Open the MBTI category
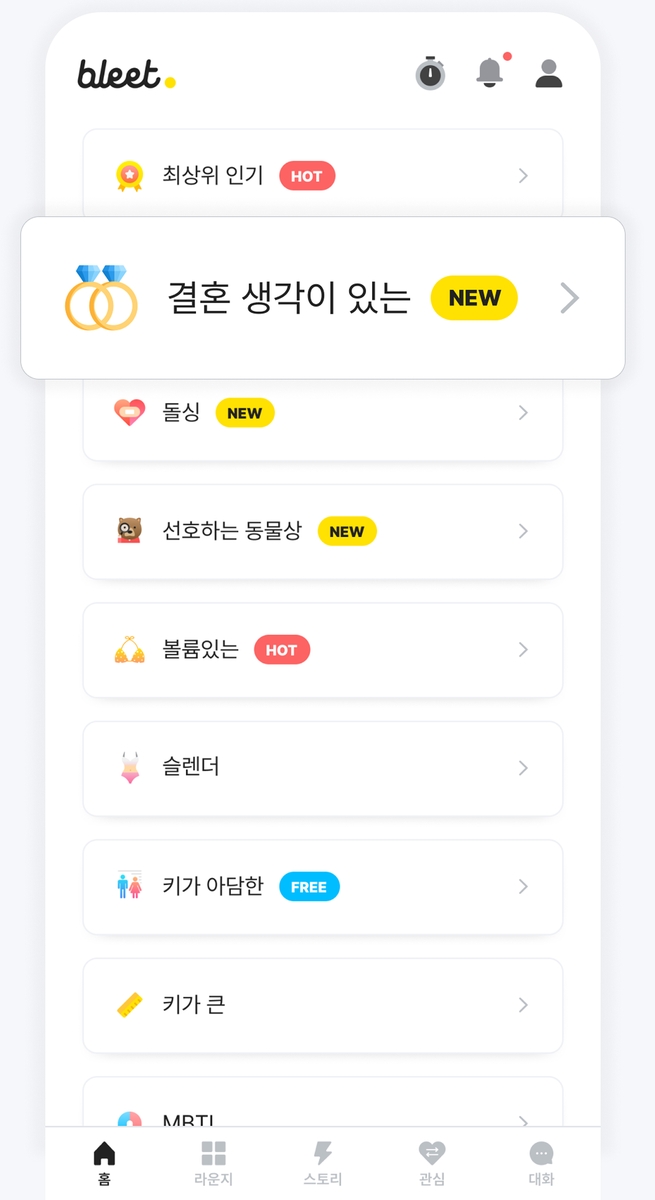655x1200 pixels. point(322,1112)
